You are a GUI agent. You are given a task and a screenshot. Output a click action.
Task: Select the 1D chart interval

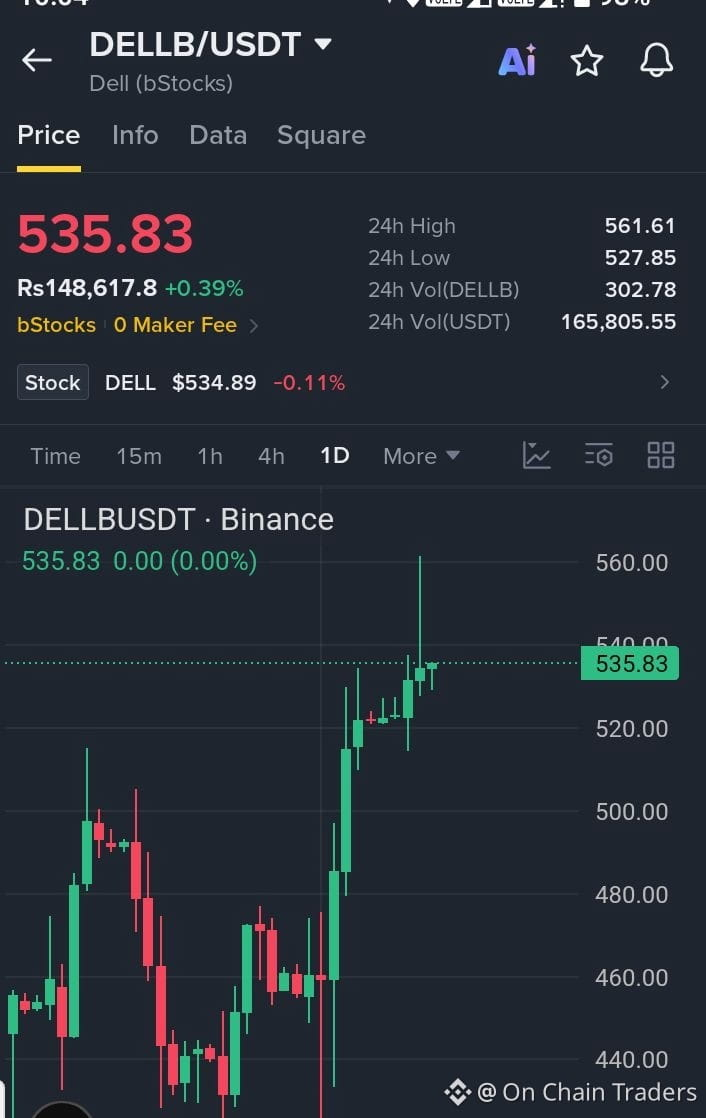[335, 456]
